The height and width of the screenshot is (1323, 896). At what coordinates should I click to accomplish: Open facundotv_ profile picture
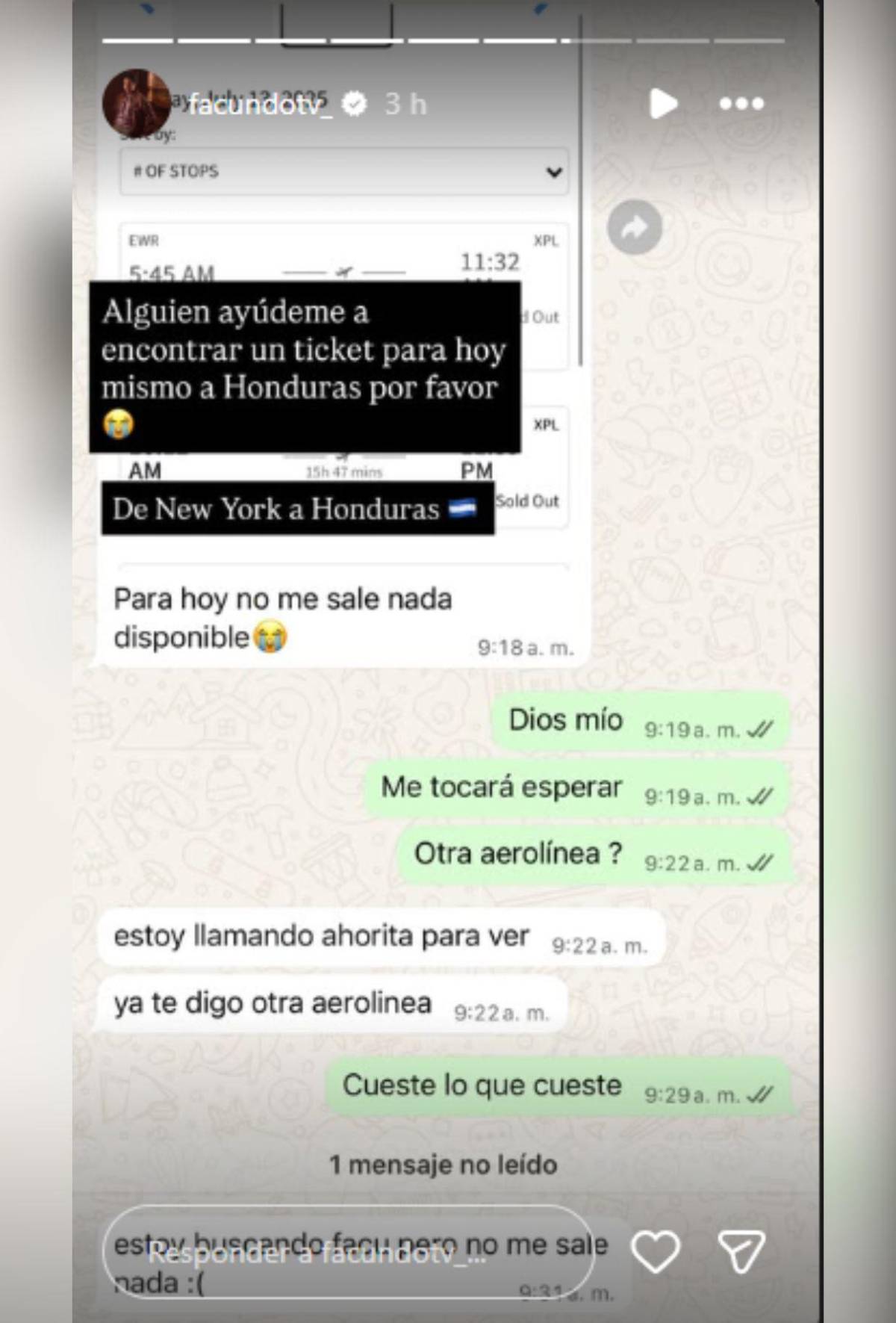136,103
